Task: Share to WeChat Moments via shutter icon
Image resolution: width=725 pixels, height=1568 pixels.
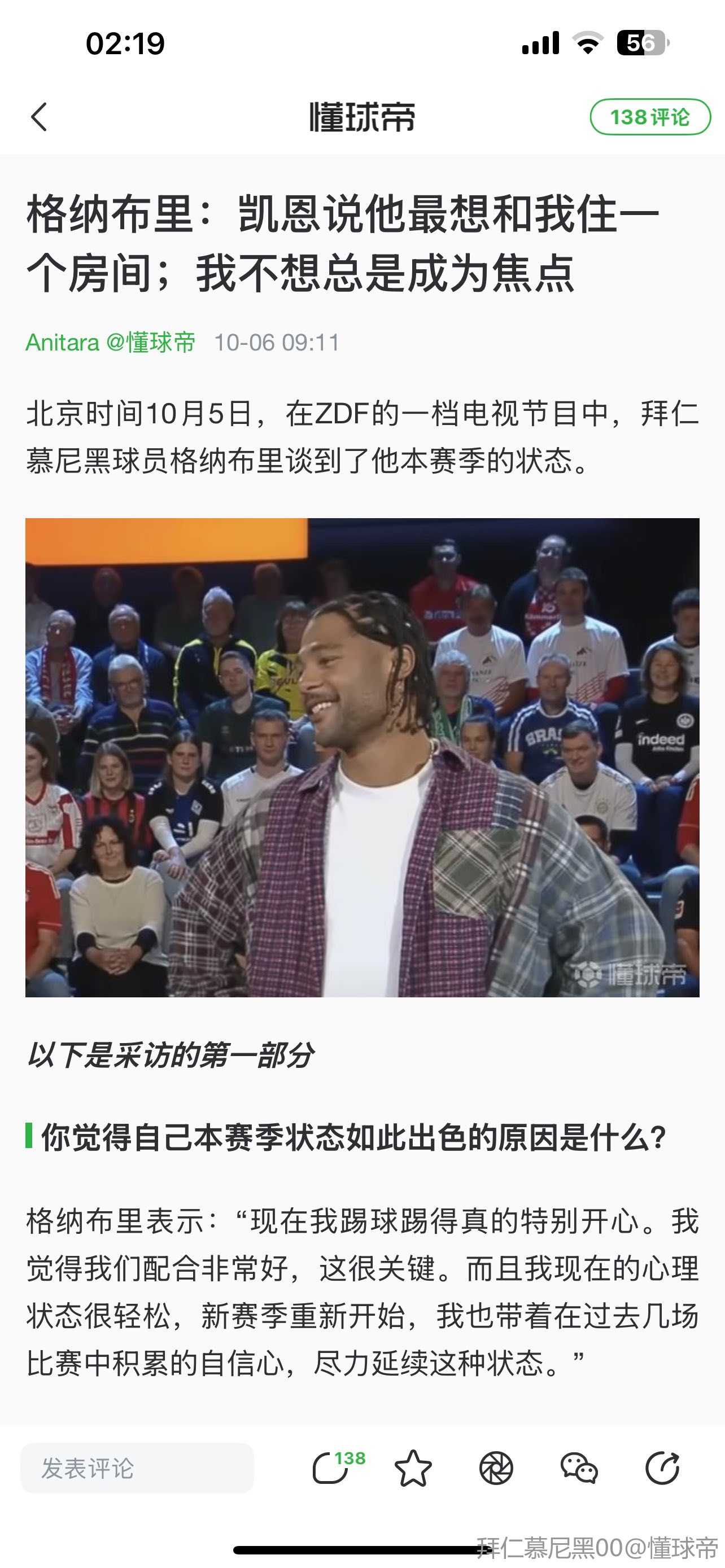Action: 496,1468
